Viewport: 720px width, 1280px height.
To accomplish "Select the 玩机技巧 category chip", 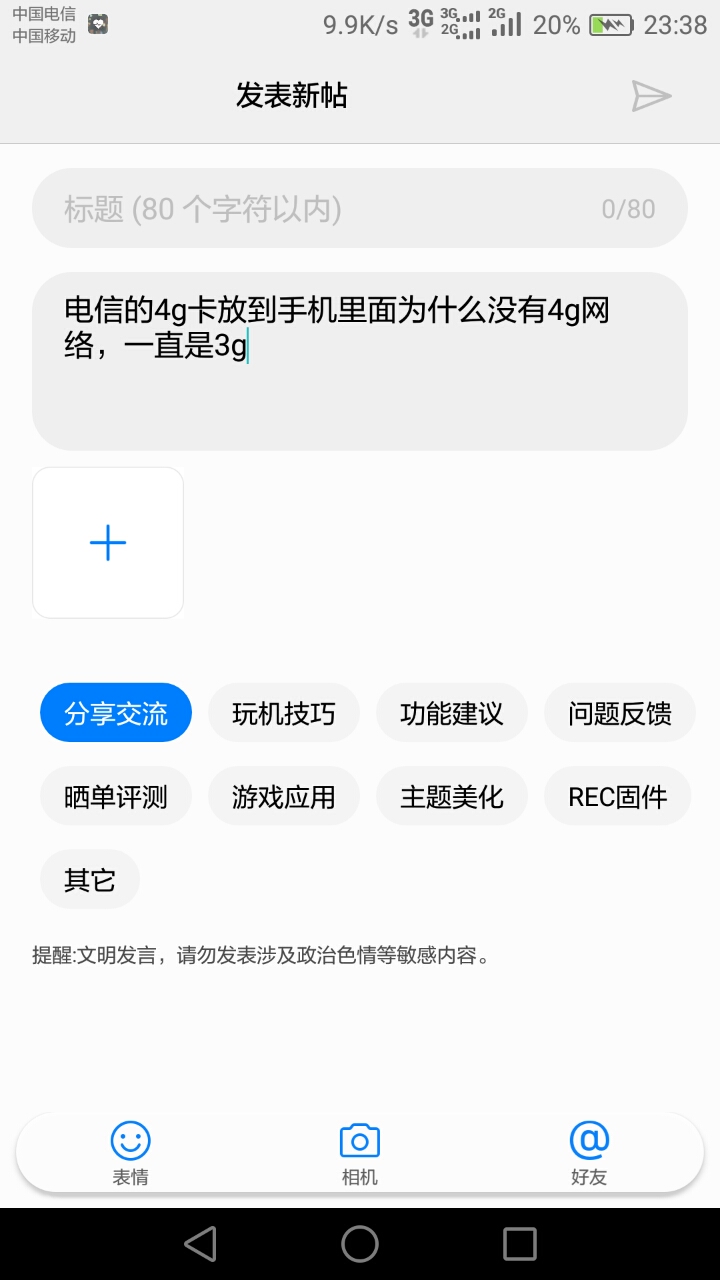I will point(284,713).
